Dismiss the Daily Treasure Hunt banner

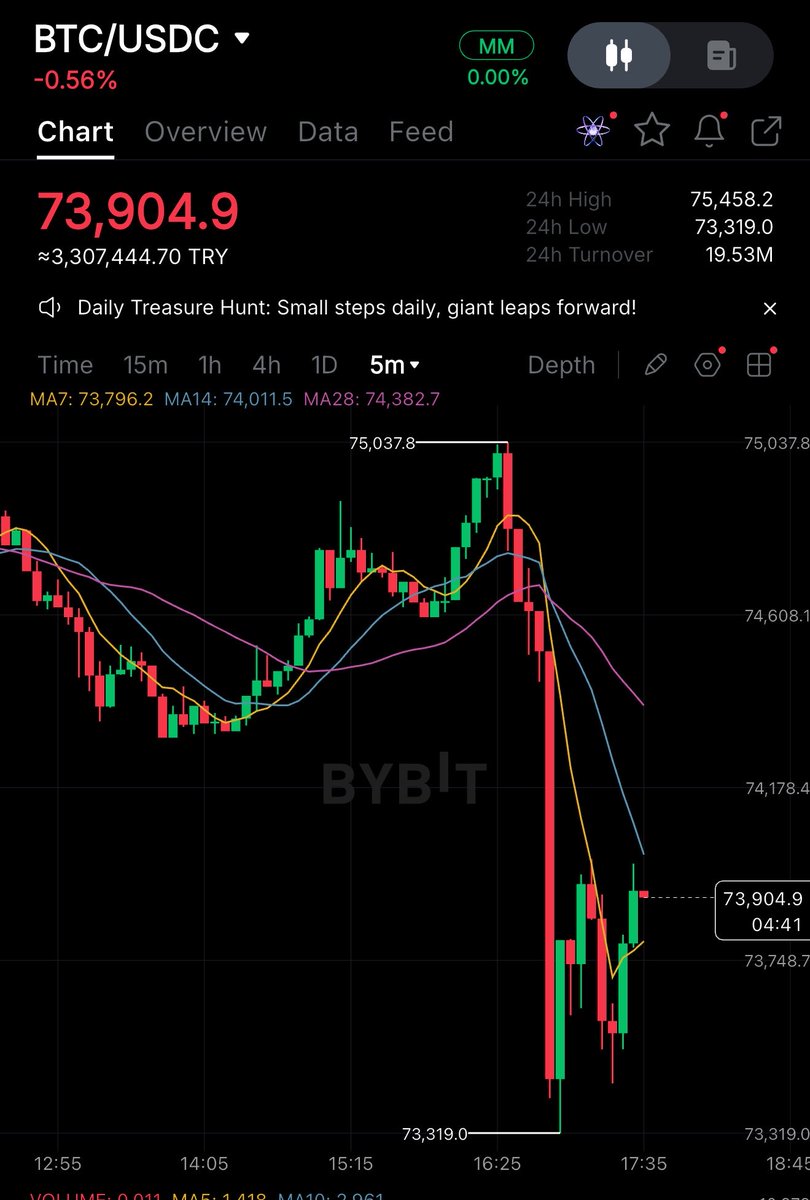tap(769, 308)
